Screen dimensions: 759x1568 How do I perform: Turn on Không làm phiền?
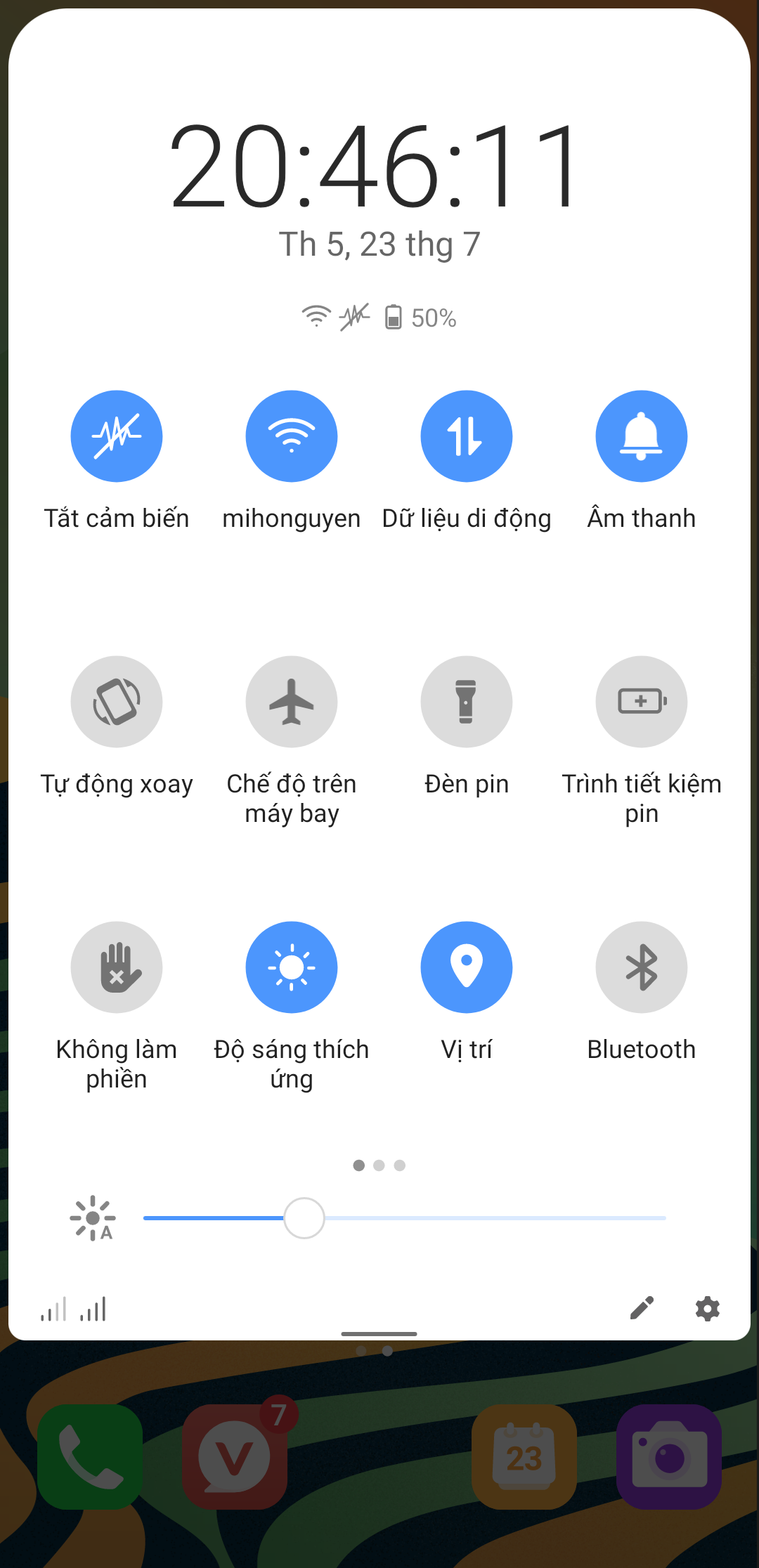[x=117, y=967]
